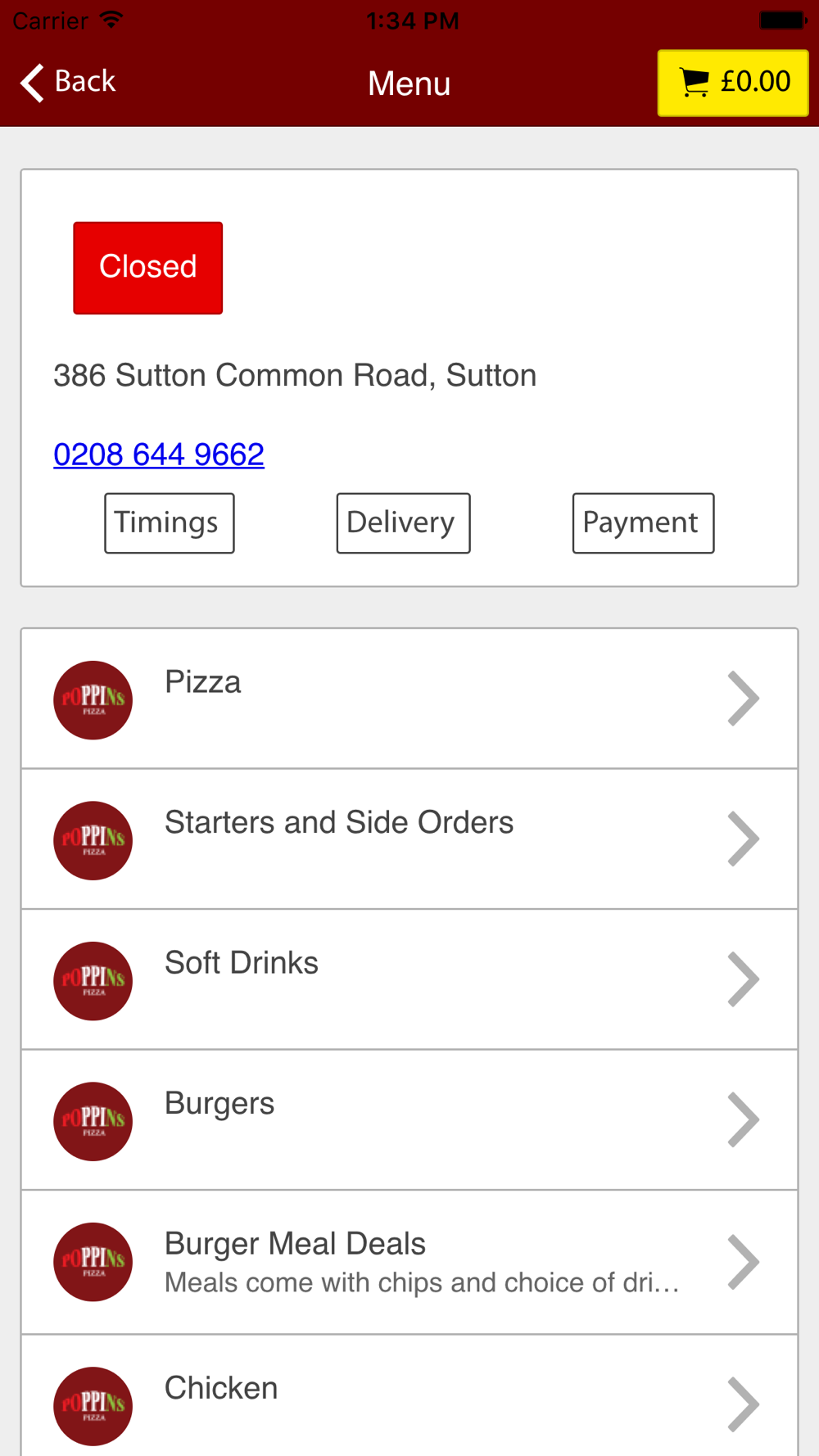
Task: Select the Soft Drinks category
Action: 409,979
